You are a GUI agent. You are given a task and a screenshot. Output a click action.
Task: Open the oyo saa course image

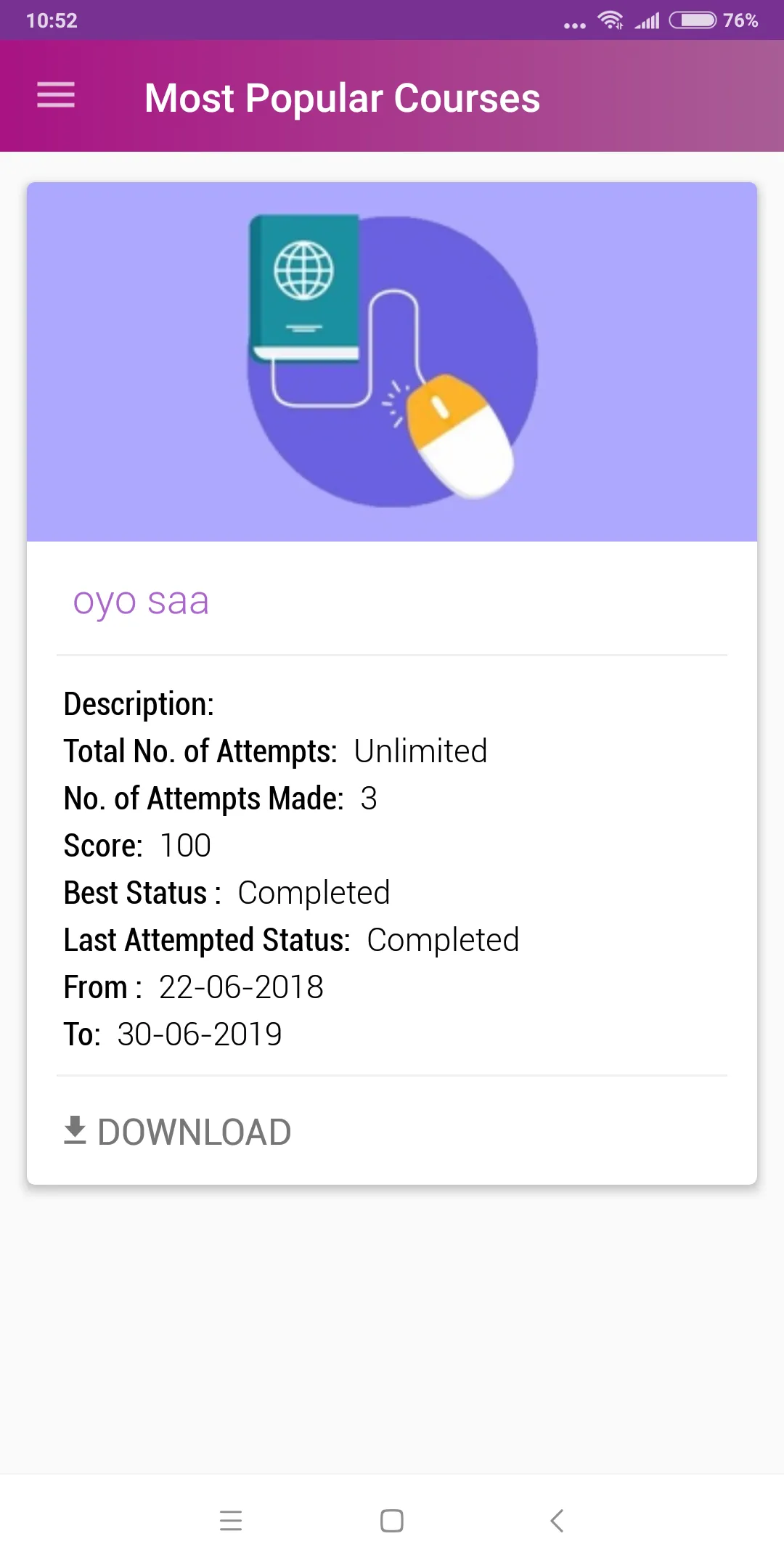pyautogui.click(x=392, y=362)
